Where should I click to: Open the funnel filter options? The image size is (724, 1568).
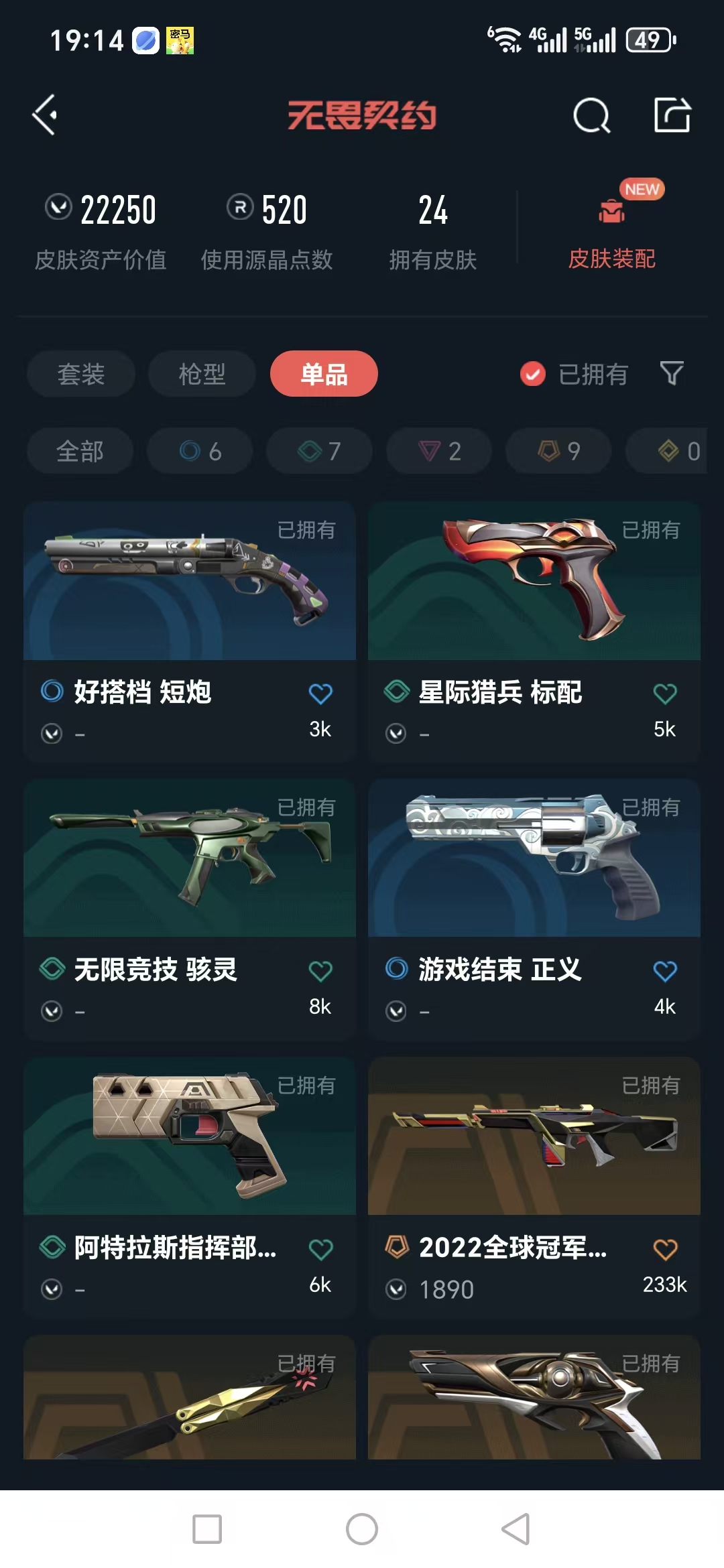pos(672,373)
